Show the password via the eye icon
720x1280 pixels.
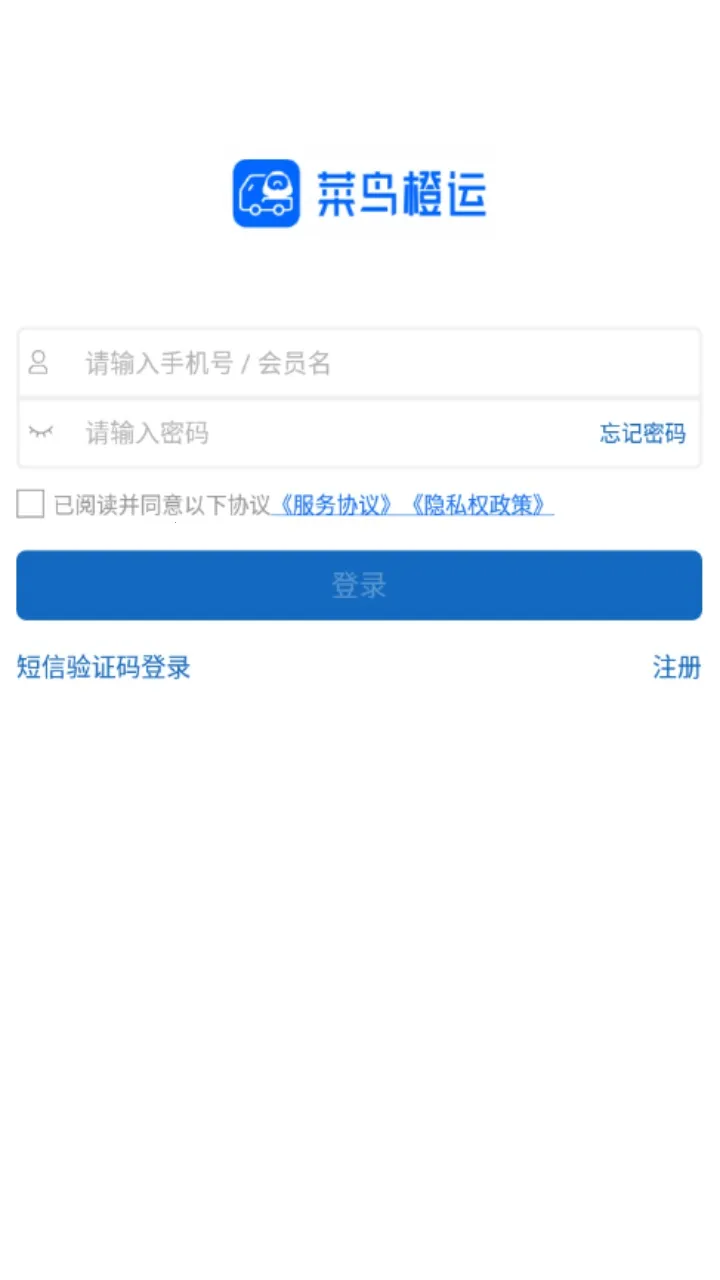[40, 433]
